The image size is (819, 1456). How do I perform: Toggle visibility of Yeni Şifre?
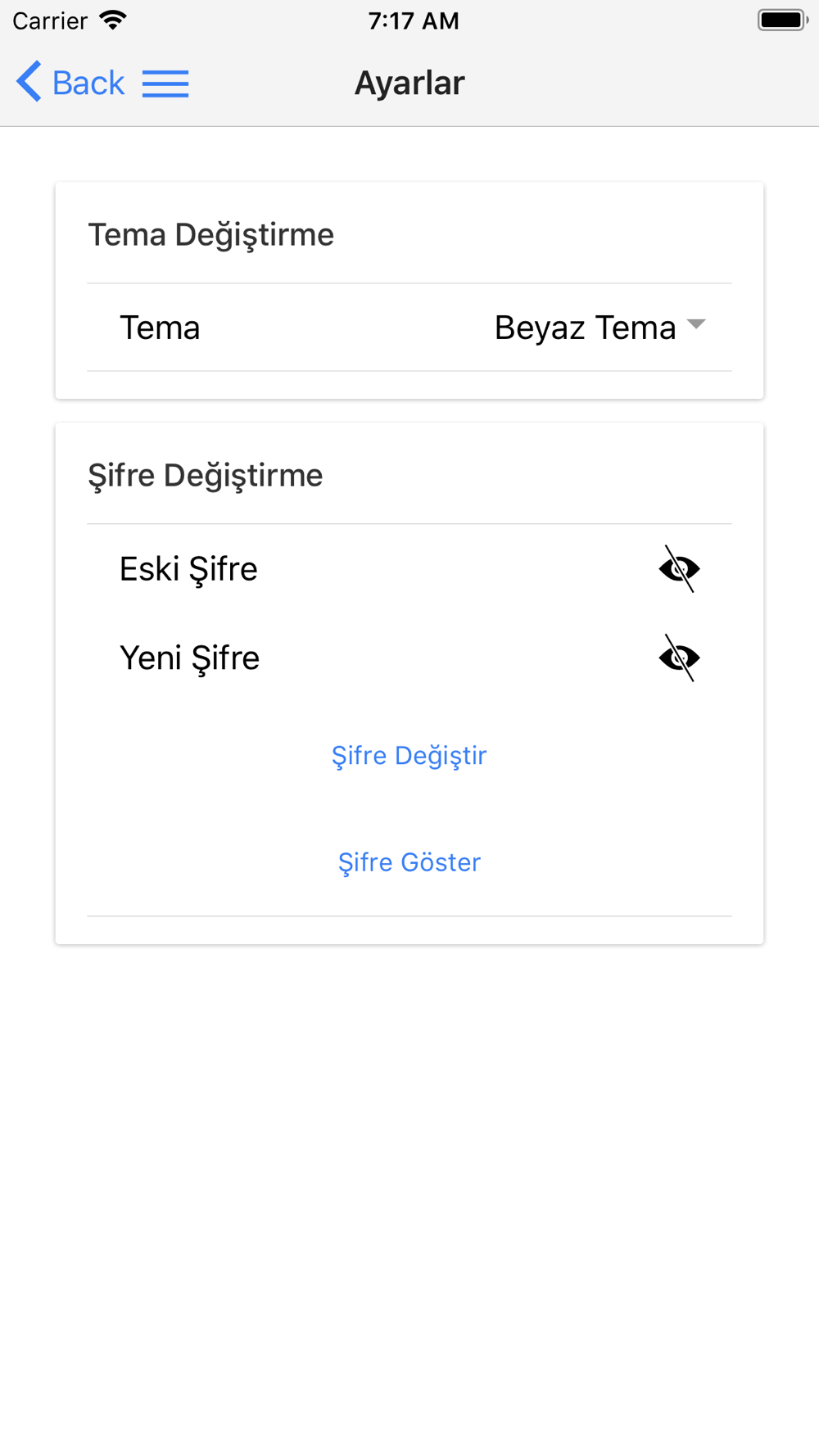coord(679,658)
